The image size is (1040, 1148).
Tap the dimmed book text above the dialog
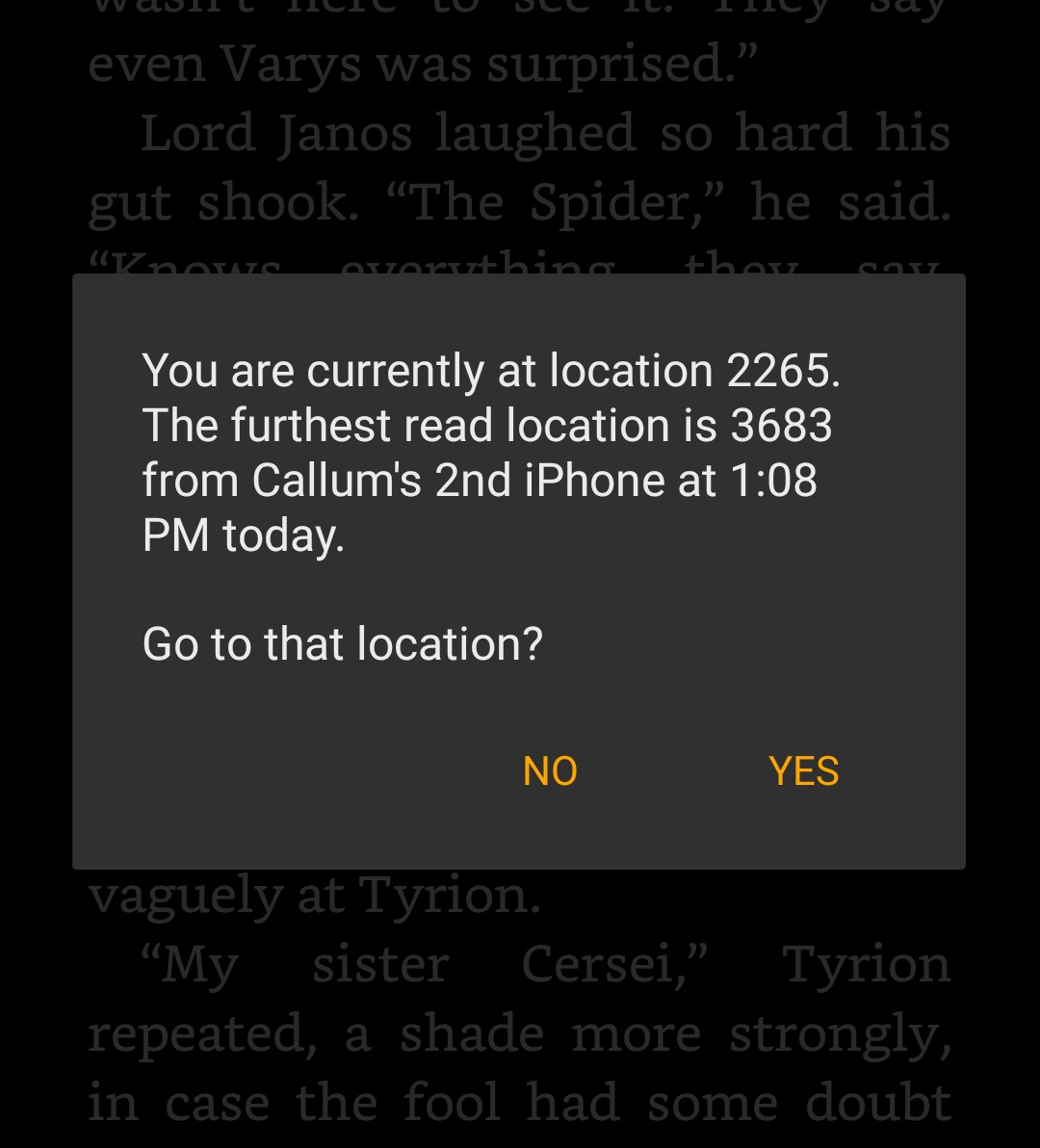click(520, 135)
